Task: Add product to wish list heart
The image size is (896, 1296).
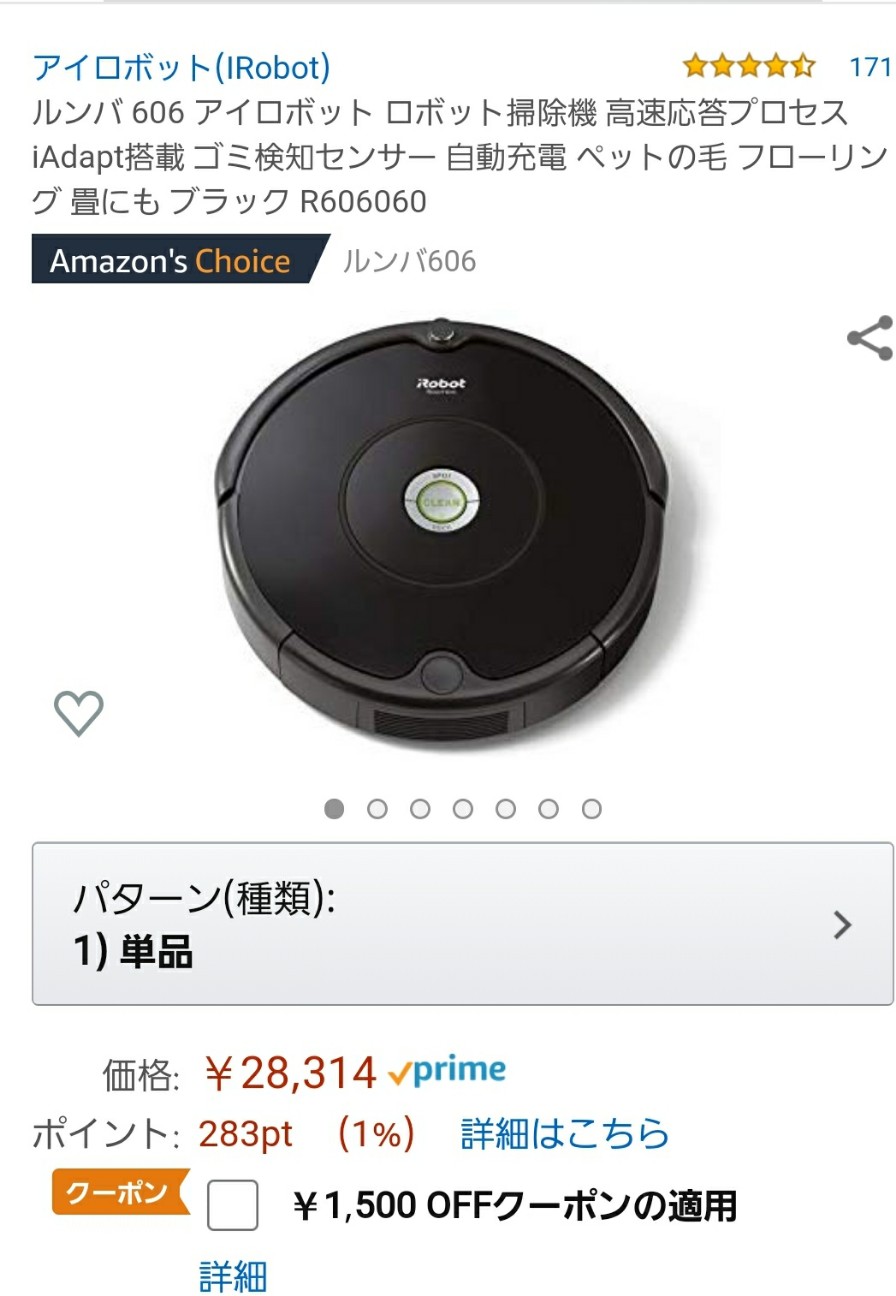Action: 78,713
